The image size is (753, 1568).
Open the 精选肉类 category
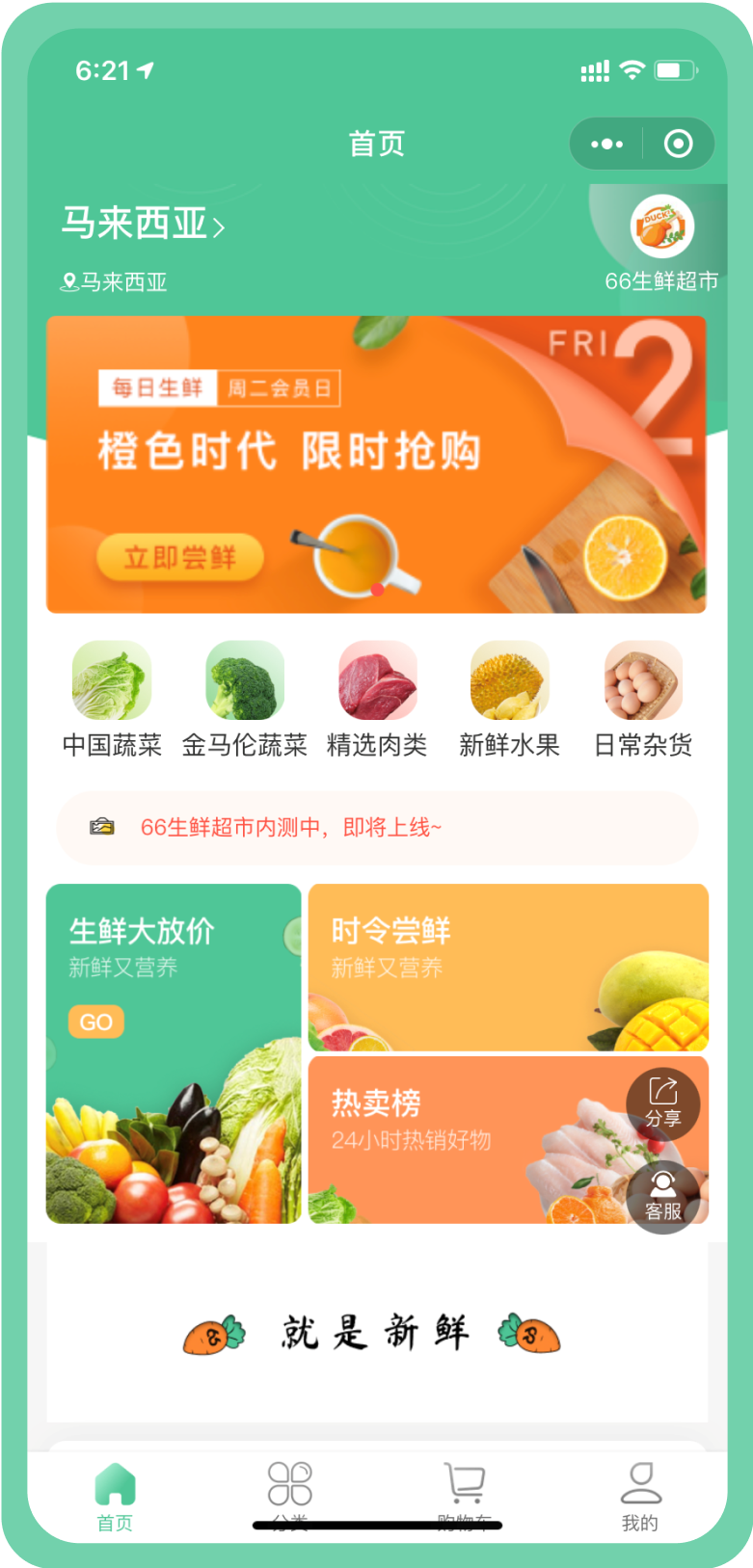(377, 700)
